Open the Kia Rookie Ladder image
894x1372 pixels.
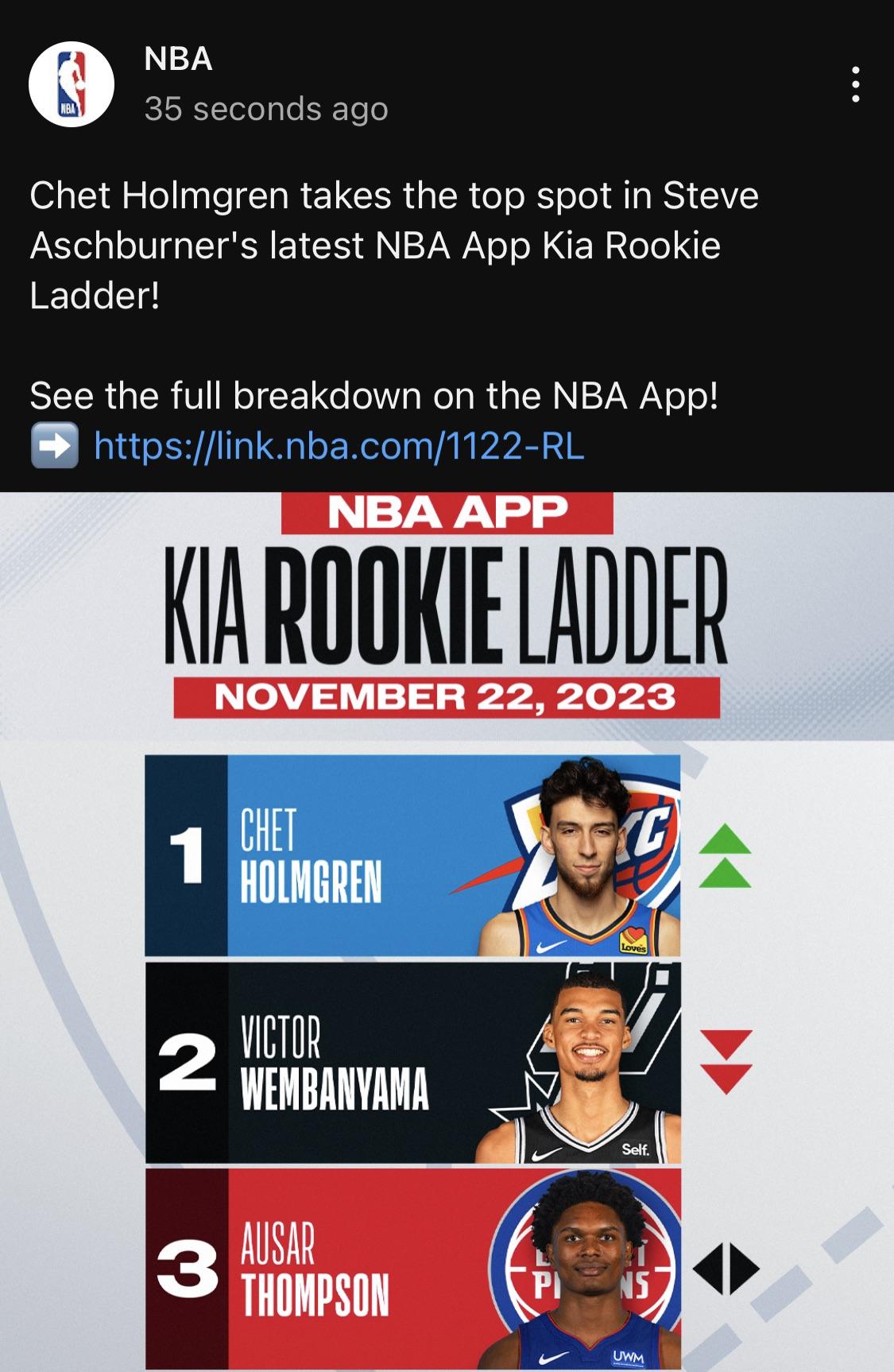coord(447,930)
